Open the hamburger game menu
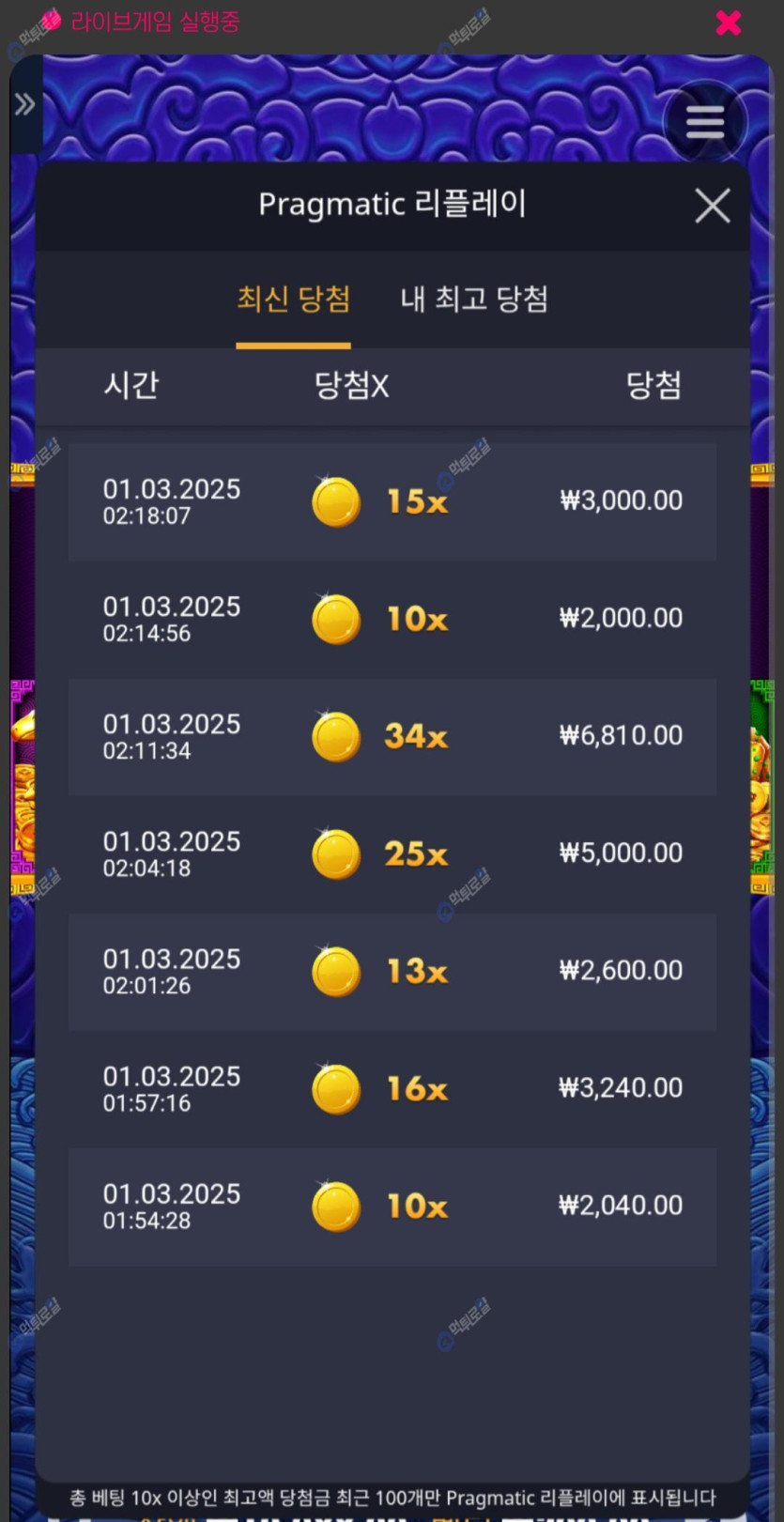The width and height of the screenshot is (784, 1522). click(x=704, y=122)
